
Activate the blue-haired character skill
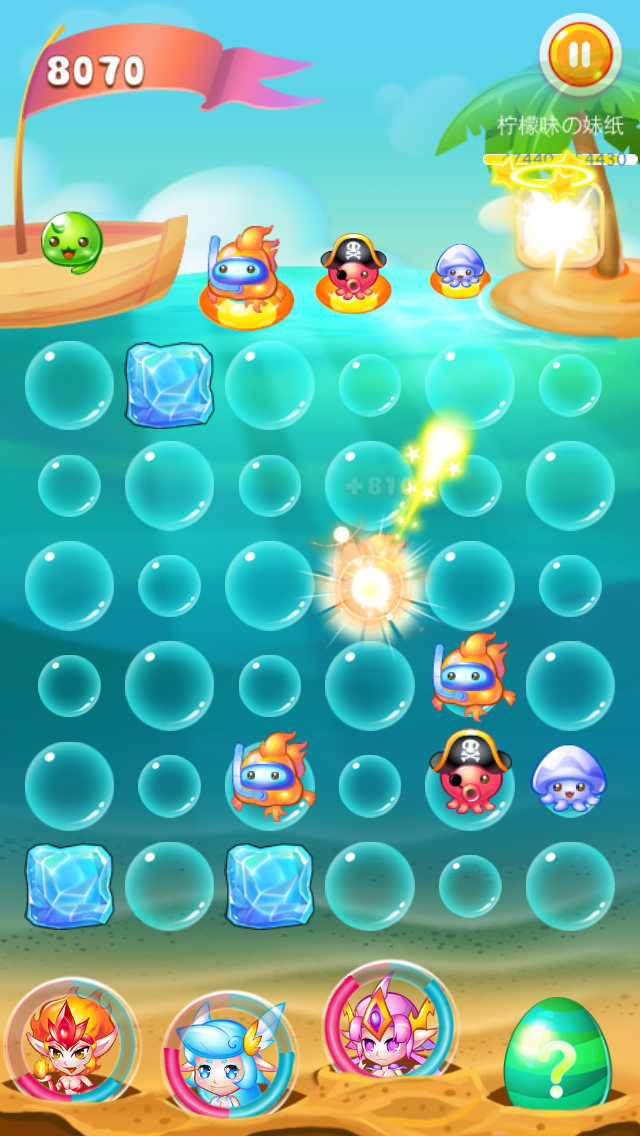(228, 1055)
